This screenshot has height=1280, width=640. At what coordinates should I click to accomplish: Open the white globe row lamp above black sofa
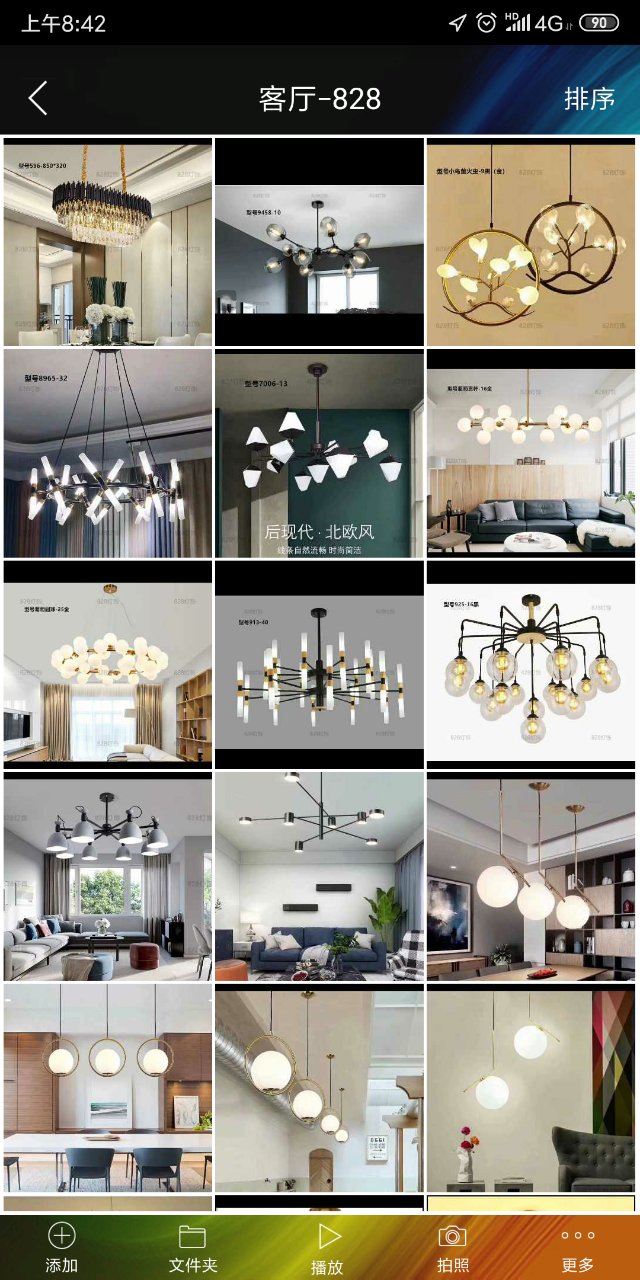click(x=531, y=453)
